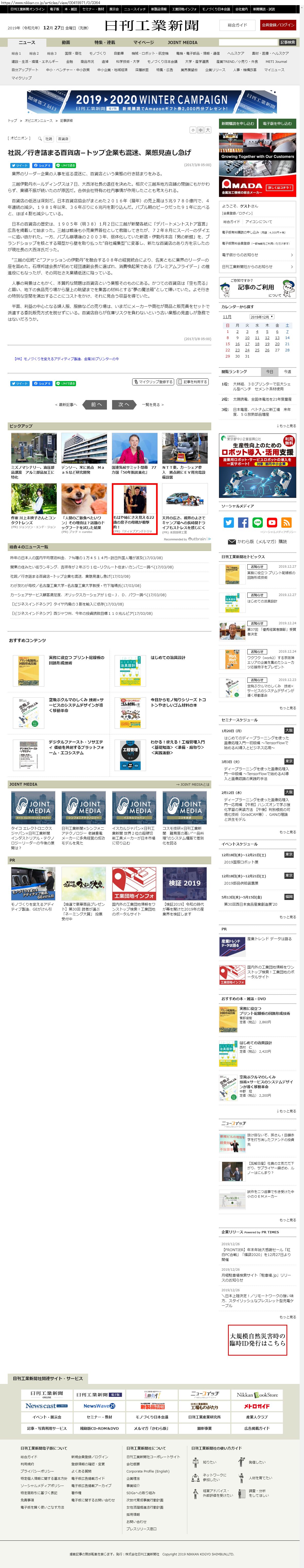Set text size to 大
This screenshot has height=1568, width=304.
[208, 130]
